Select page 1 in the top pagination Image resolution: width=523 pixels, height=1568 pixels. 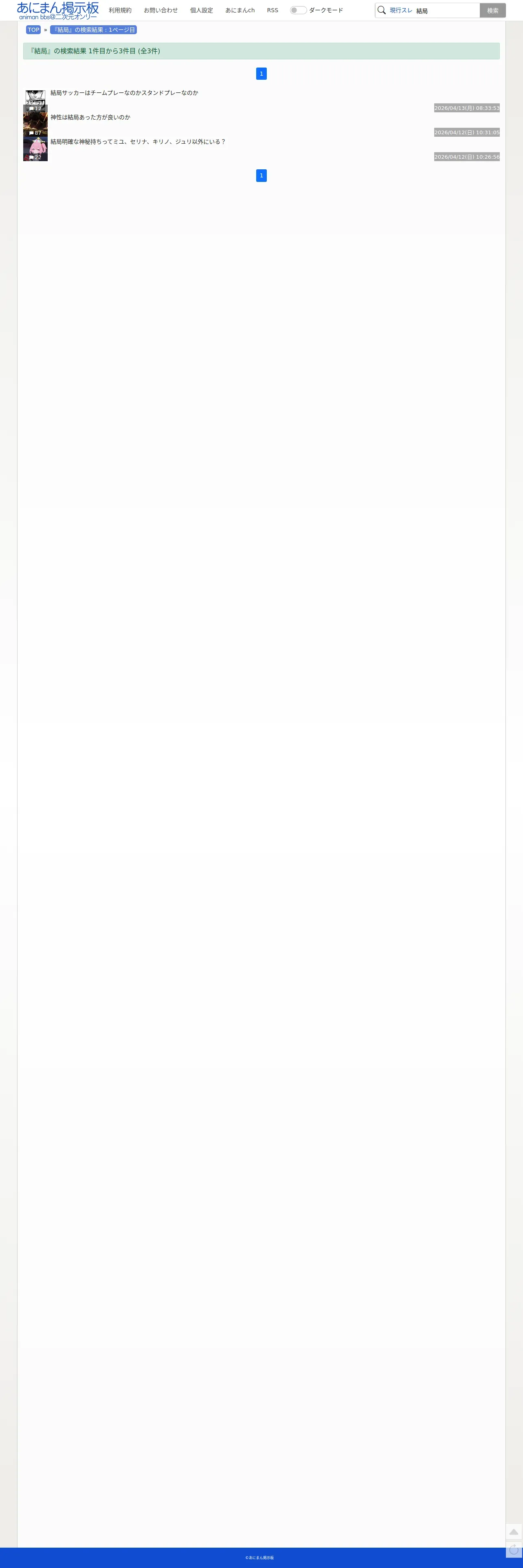pos(261,74)
